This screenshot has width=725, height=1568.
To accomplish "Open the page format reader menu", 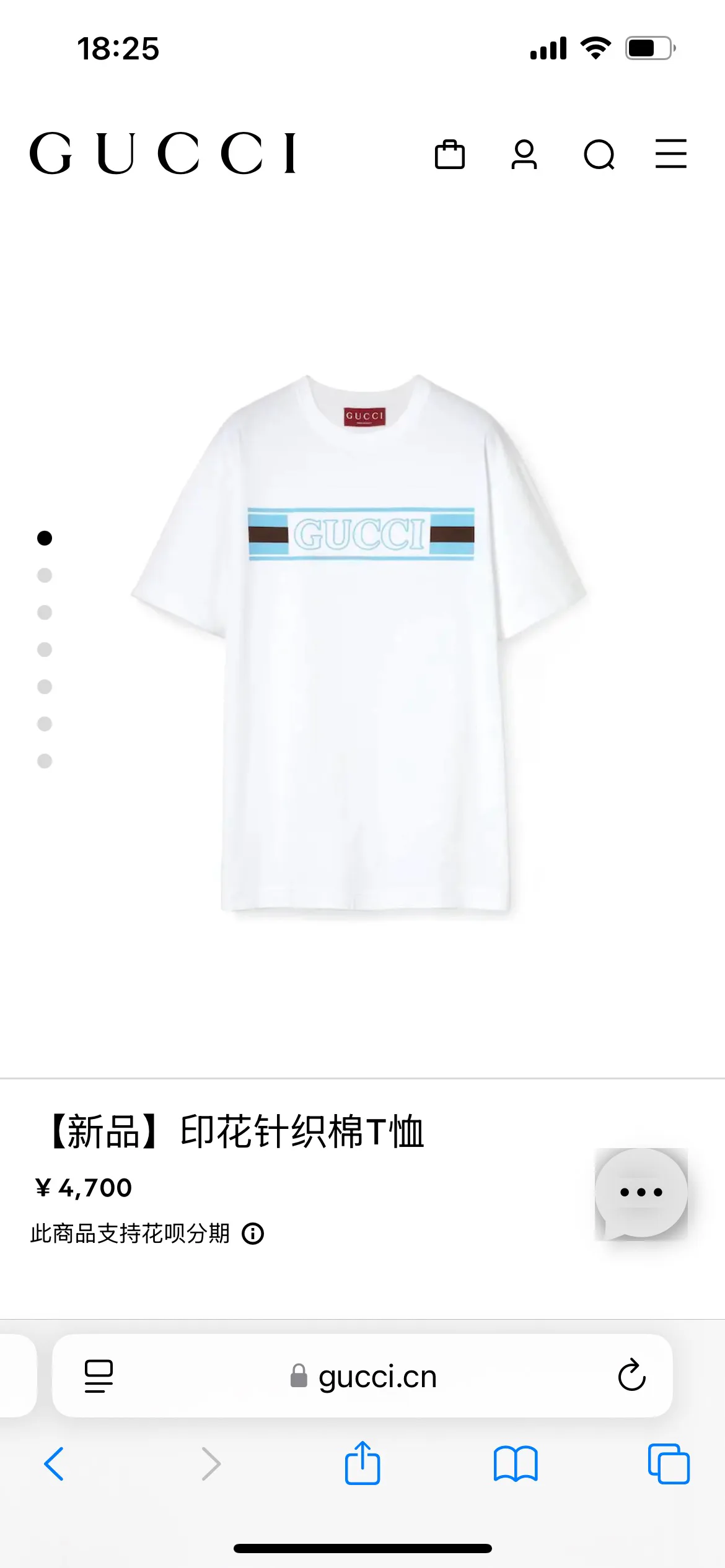I will point(99,1376).
